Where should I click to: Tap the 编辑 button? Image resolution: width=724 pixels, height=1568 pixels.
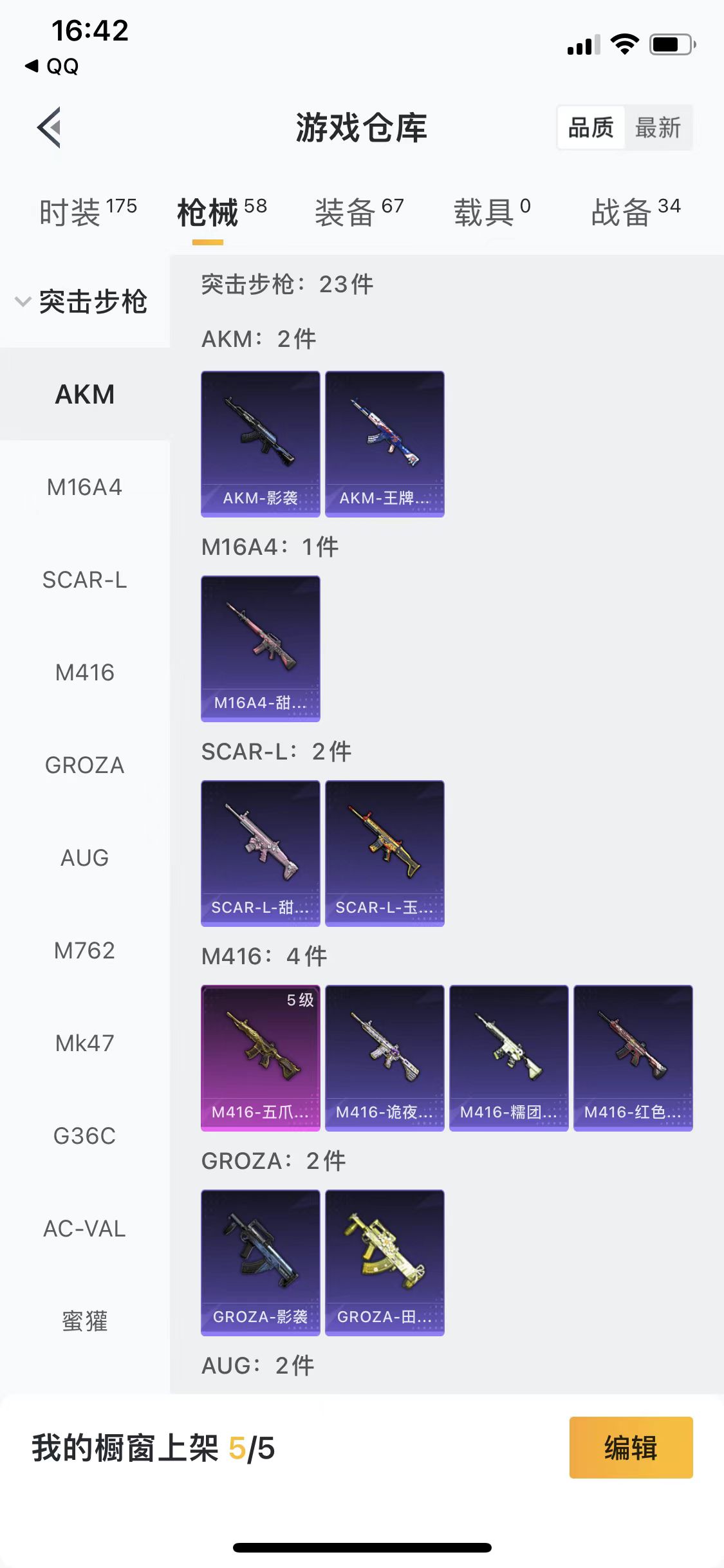pos(631,1448)
